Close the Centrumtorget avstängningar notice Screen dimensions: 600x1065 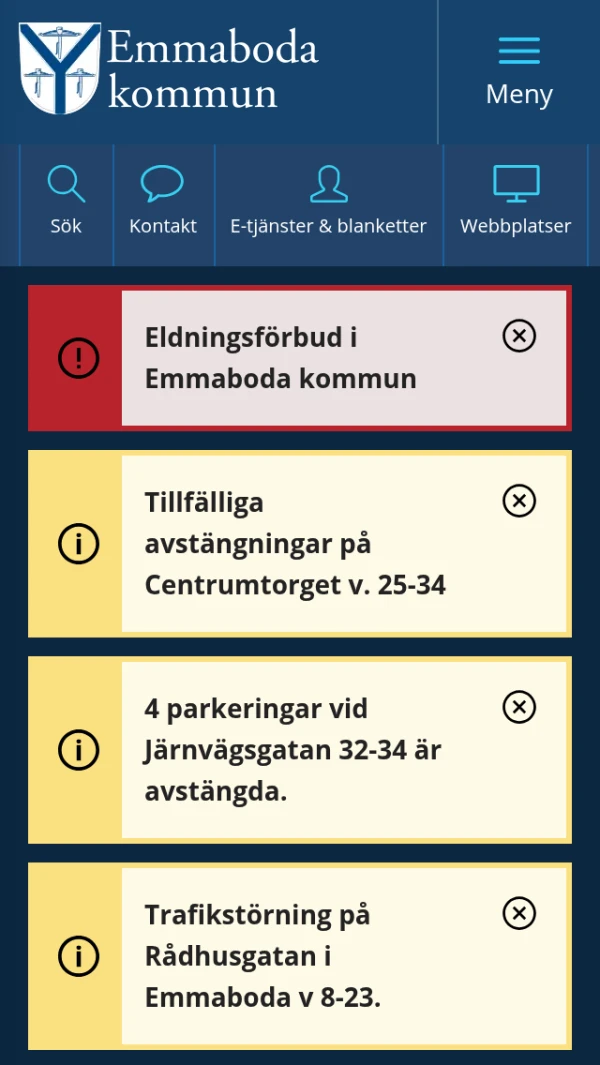pos(519,501)
